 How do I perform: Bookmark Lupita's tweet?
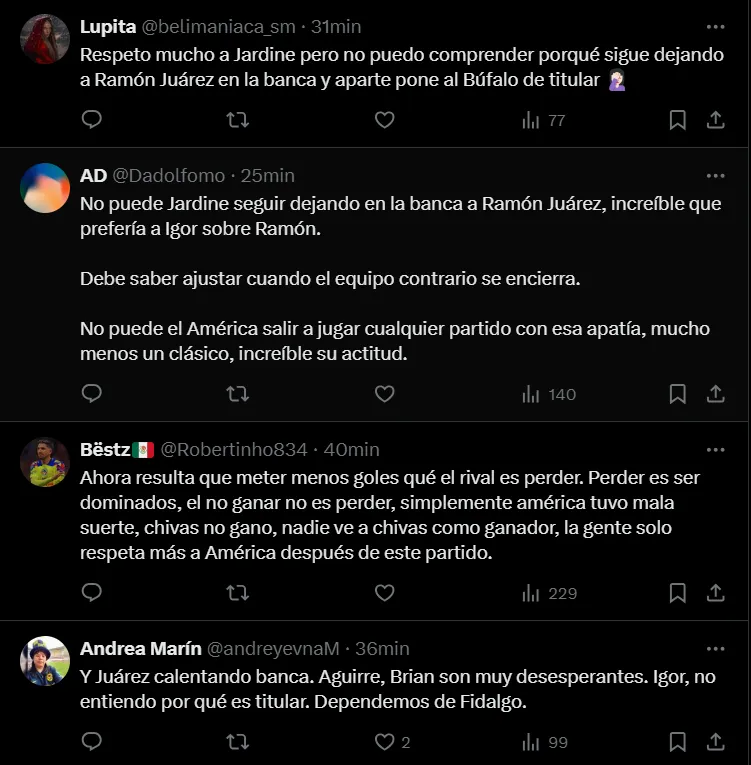pos(677,120)
